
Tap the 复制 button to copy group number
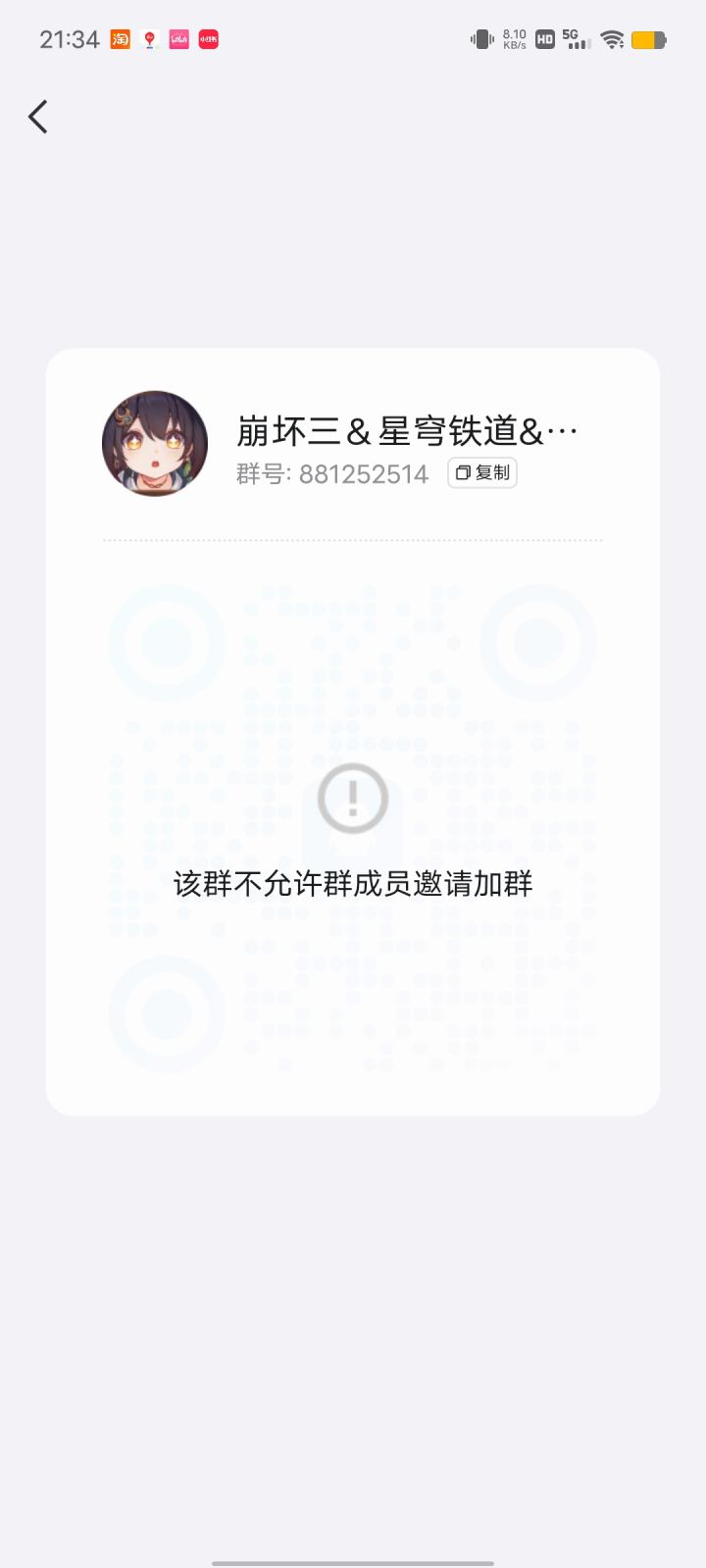(x=481, y=473)
